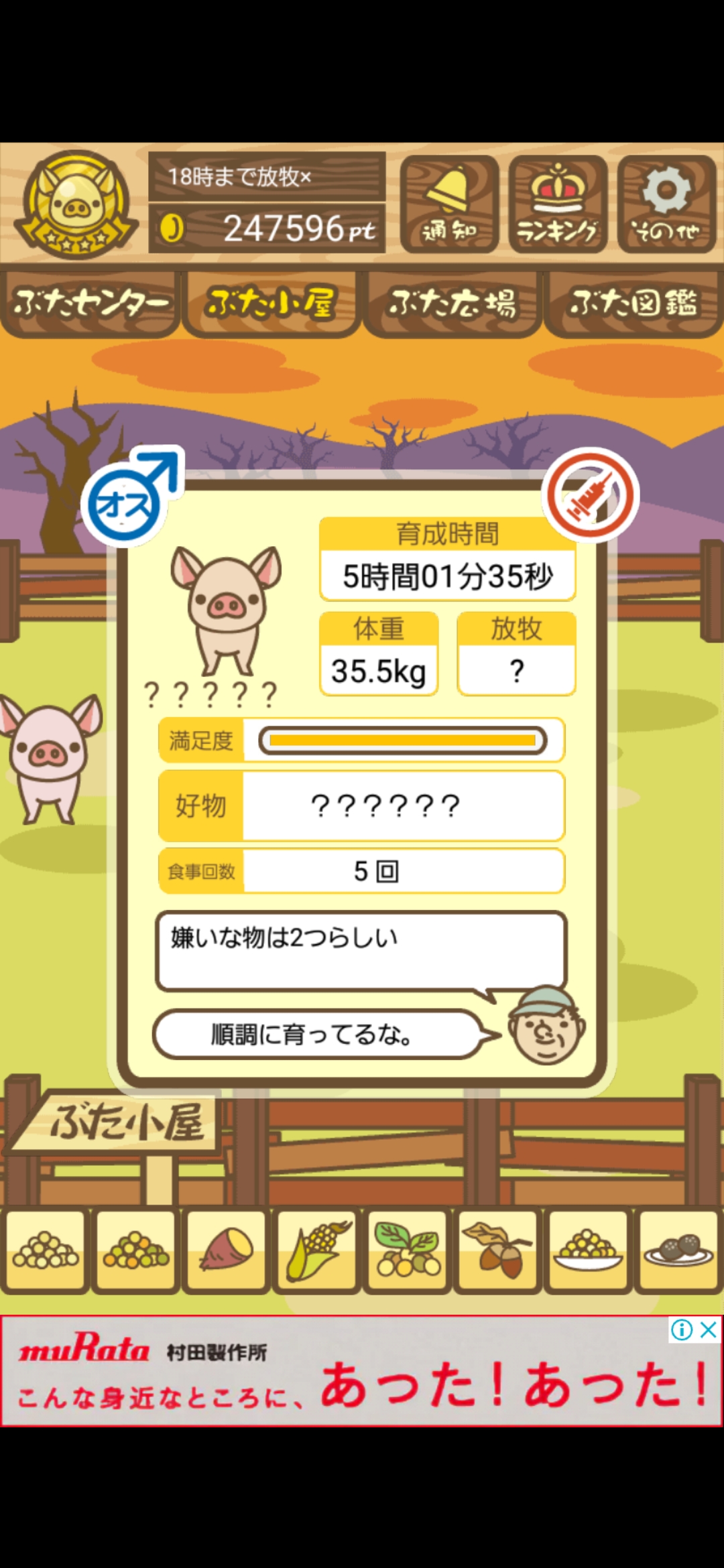Feed the pig the corn cob
724x1568 pixels.
317,1250
